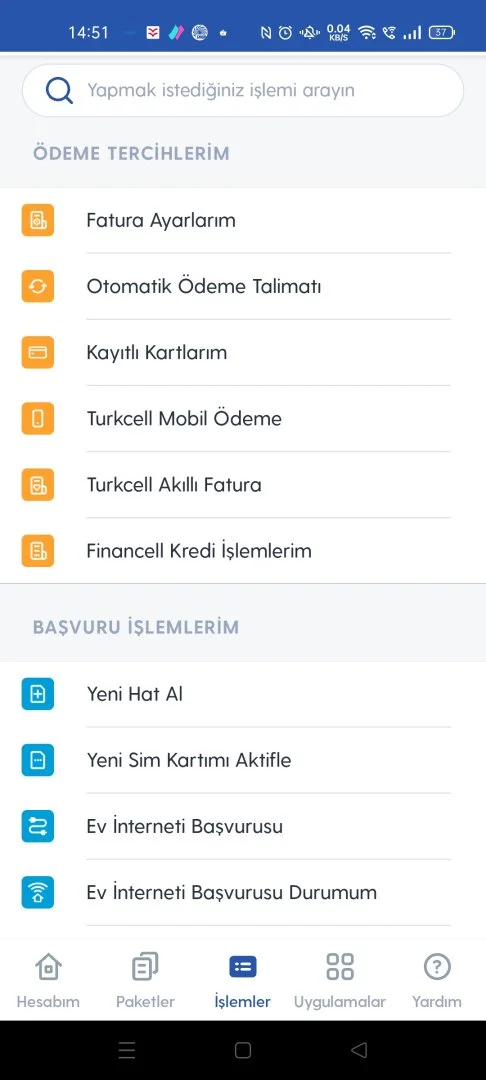Switch to the Hesabım tab

[x=48, y=980]
